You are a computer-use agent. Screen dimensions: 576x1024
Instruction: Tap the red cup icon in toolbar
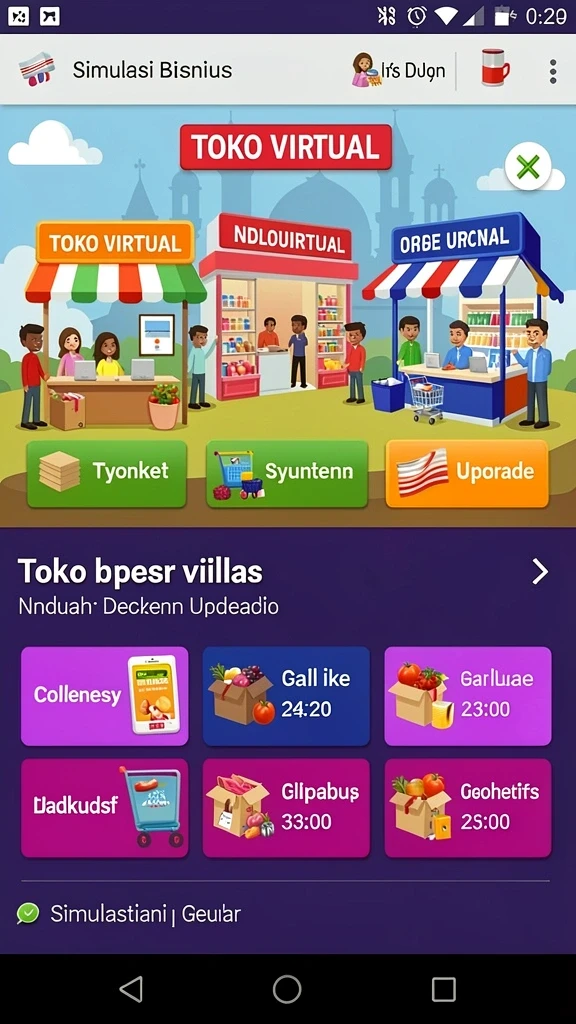(x=495, y=68)
